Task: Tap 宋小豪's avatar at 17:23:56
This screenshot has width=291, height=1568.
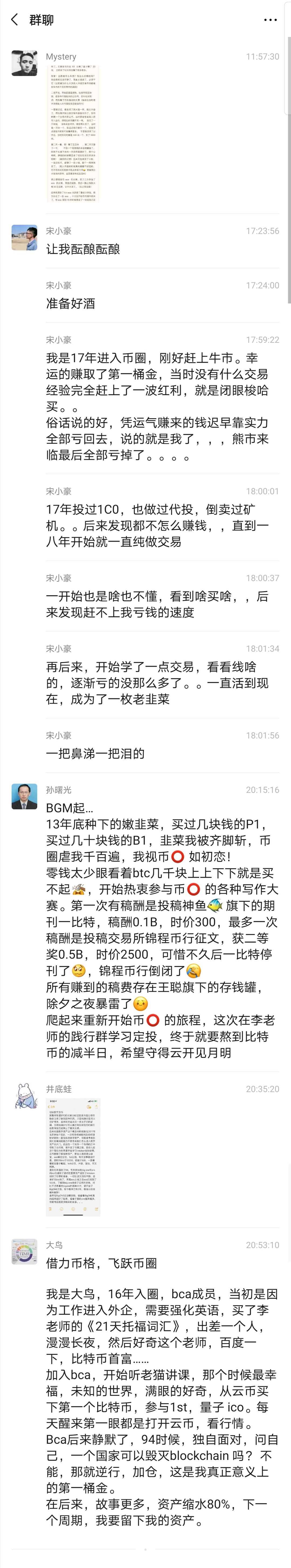Action: coord(24,237)
